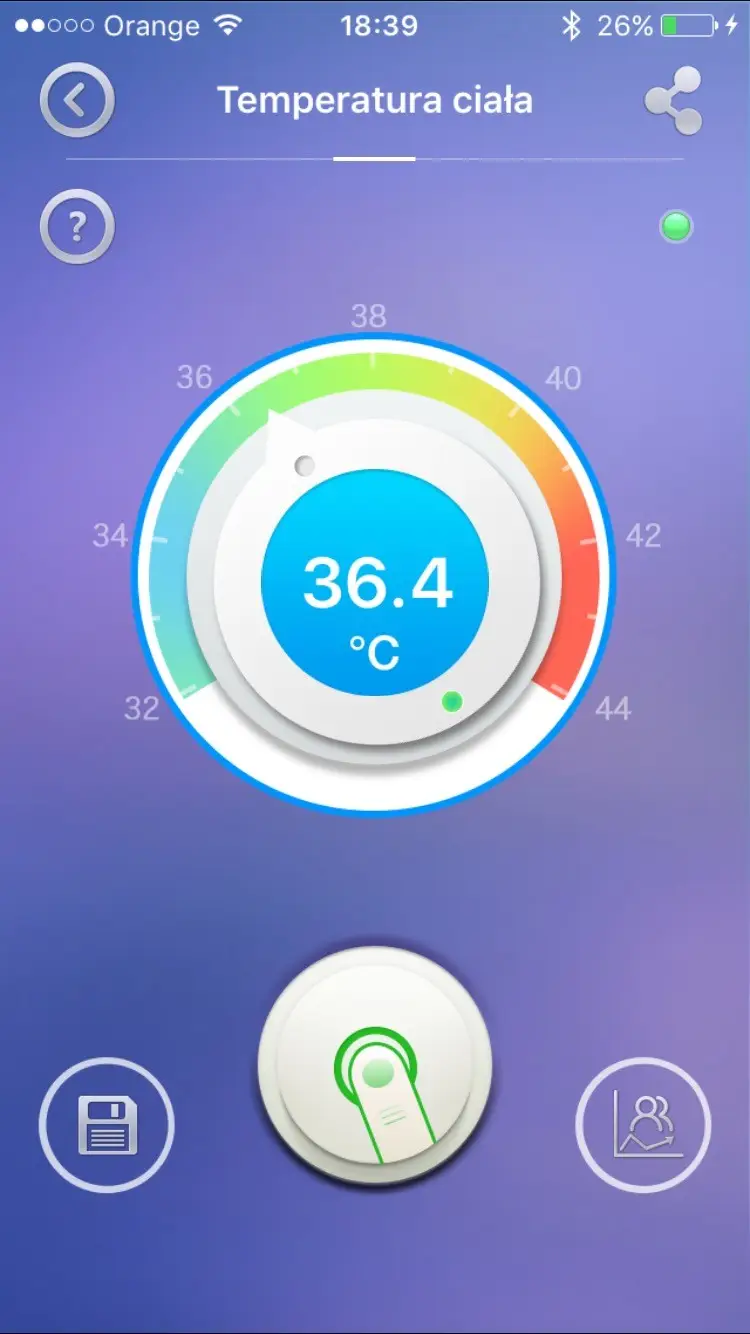
Task: Share the body temperature reading
Action: point(673,101)
